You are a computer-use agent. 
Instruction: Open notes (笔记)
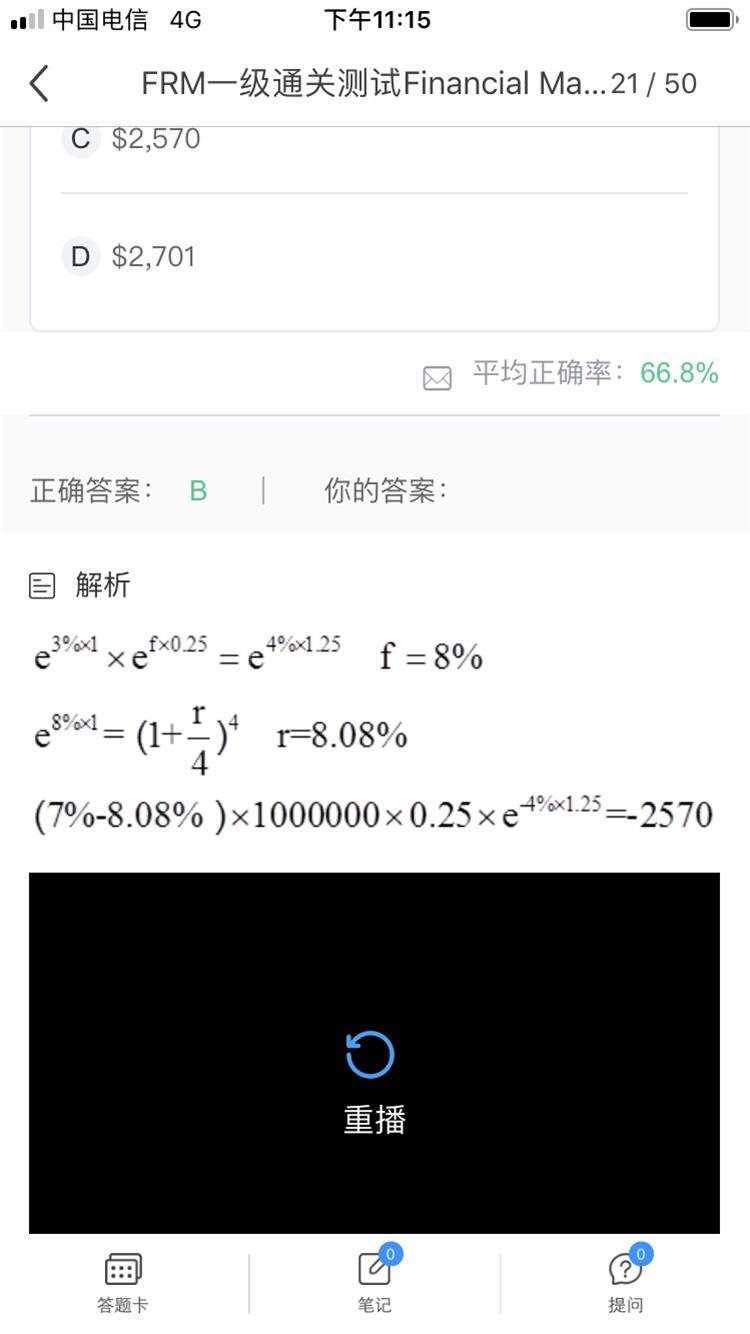pos(374,1282)
